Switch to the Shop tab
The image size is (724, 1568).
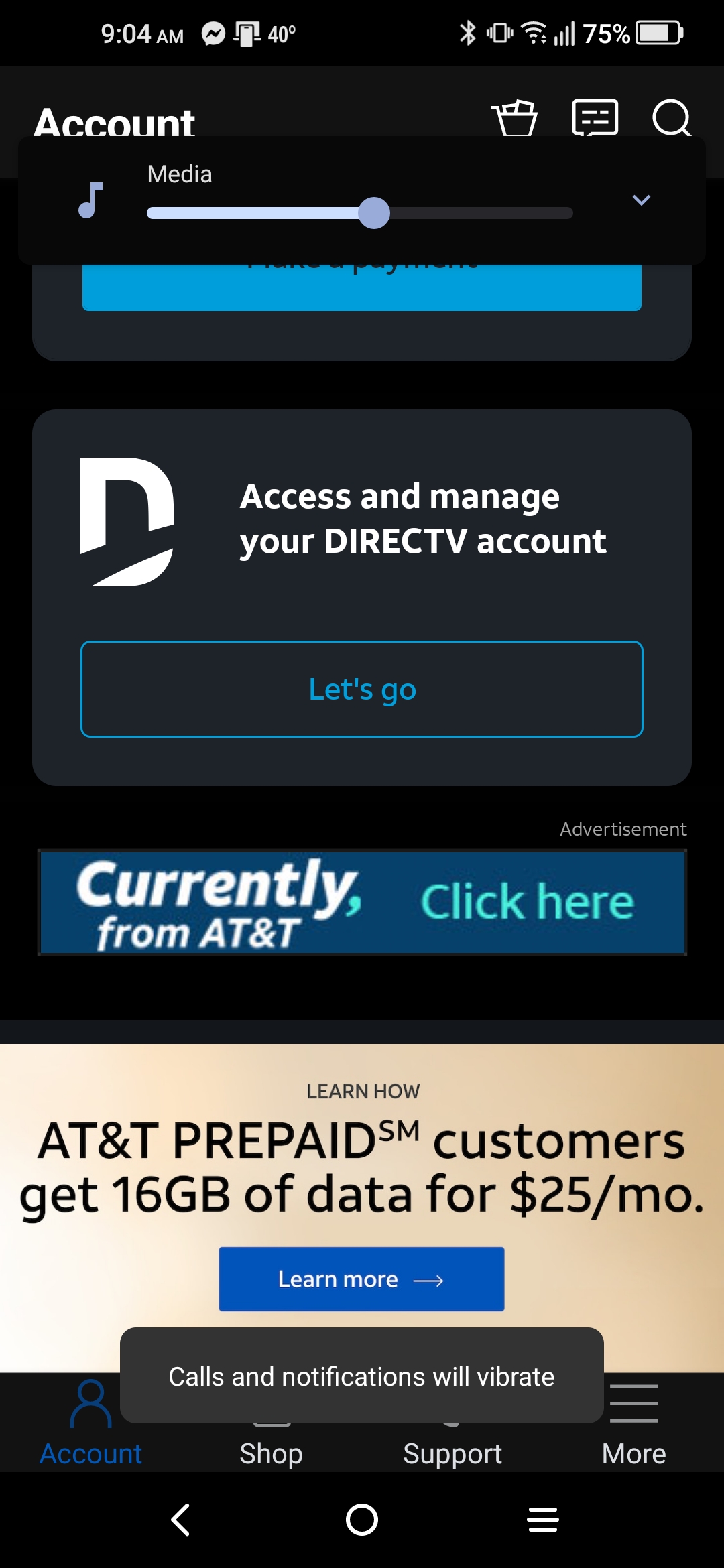coord(270,1453)
